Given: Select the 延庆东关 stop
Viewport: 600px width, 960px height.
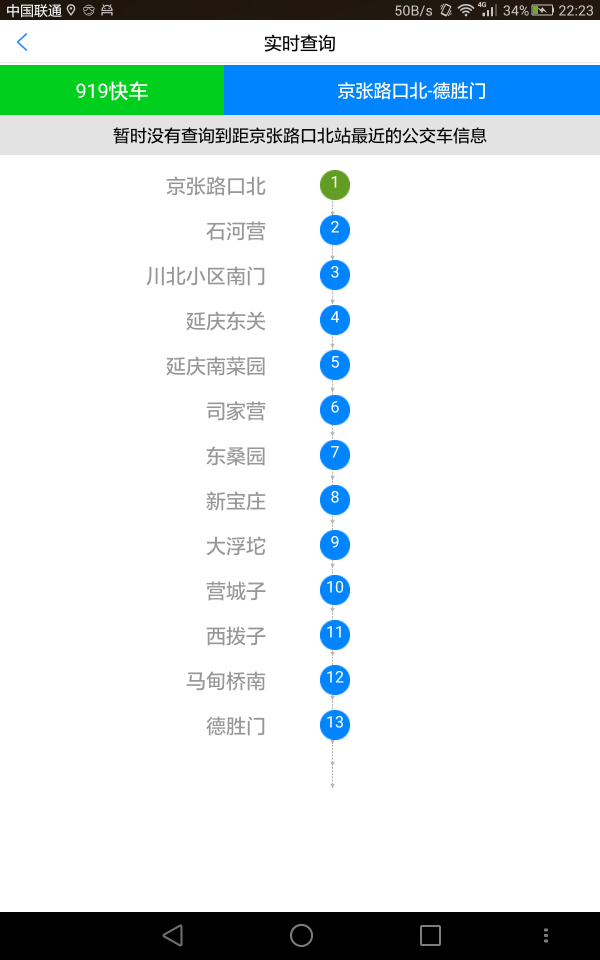Looking at the screenshot, I should point(226,321).
